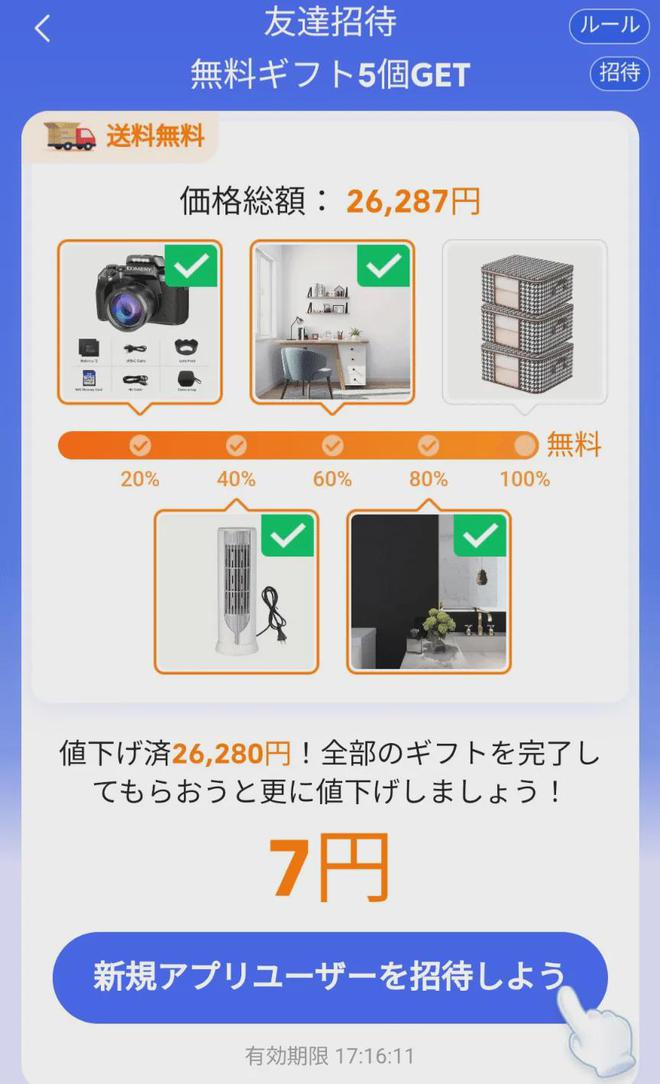The width and height of the screenshot is (660, 1084).
Task: Select the storage boxes gift
Action: pos(525,322)
